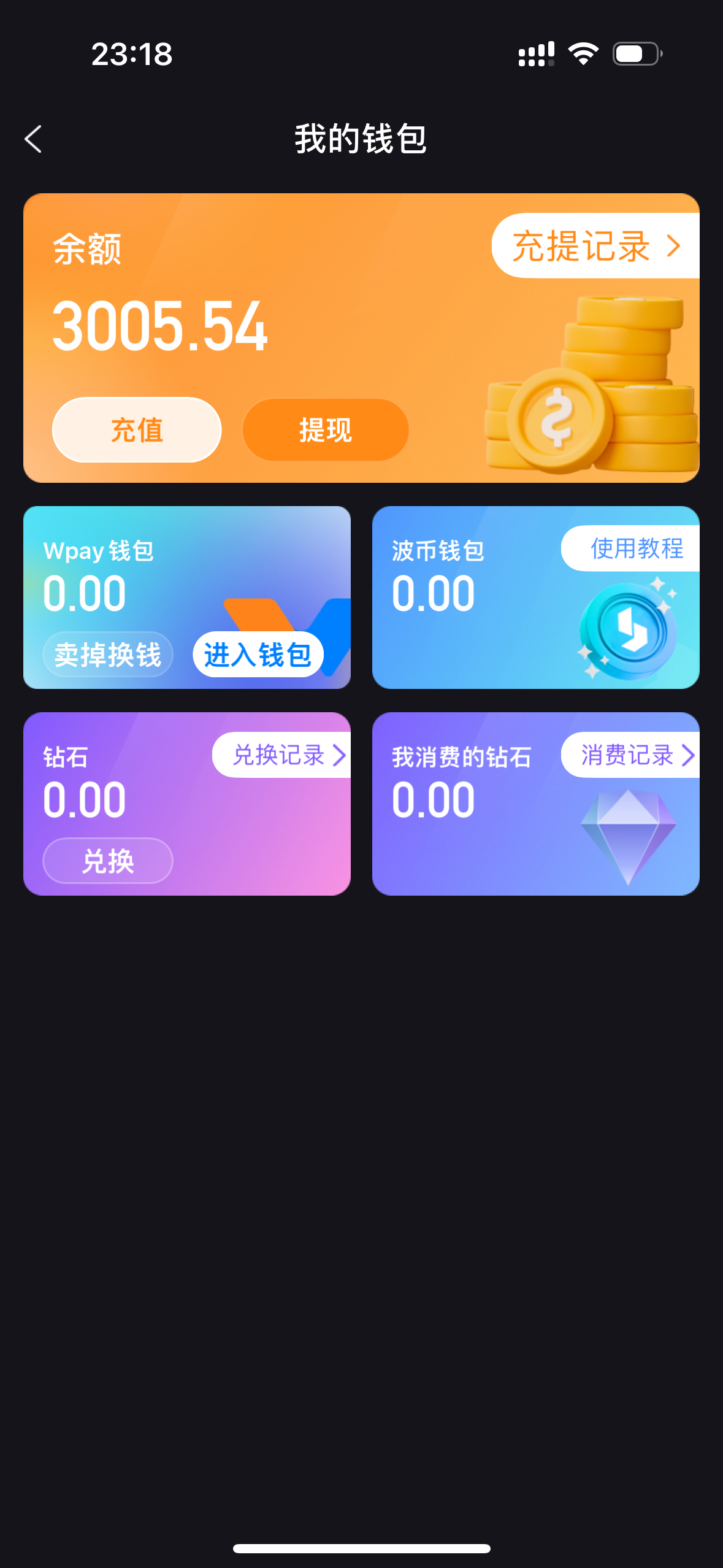This screenshot has width=723, height=1568.
Task: Click the 充值 button
Action: point(136,430)
